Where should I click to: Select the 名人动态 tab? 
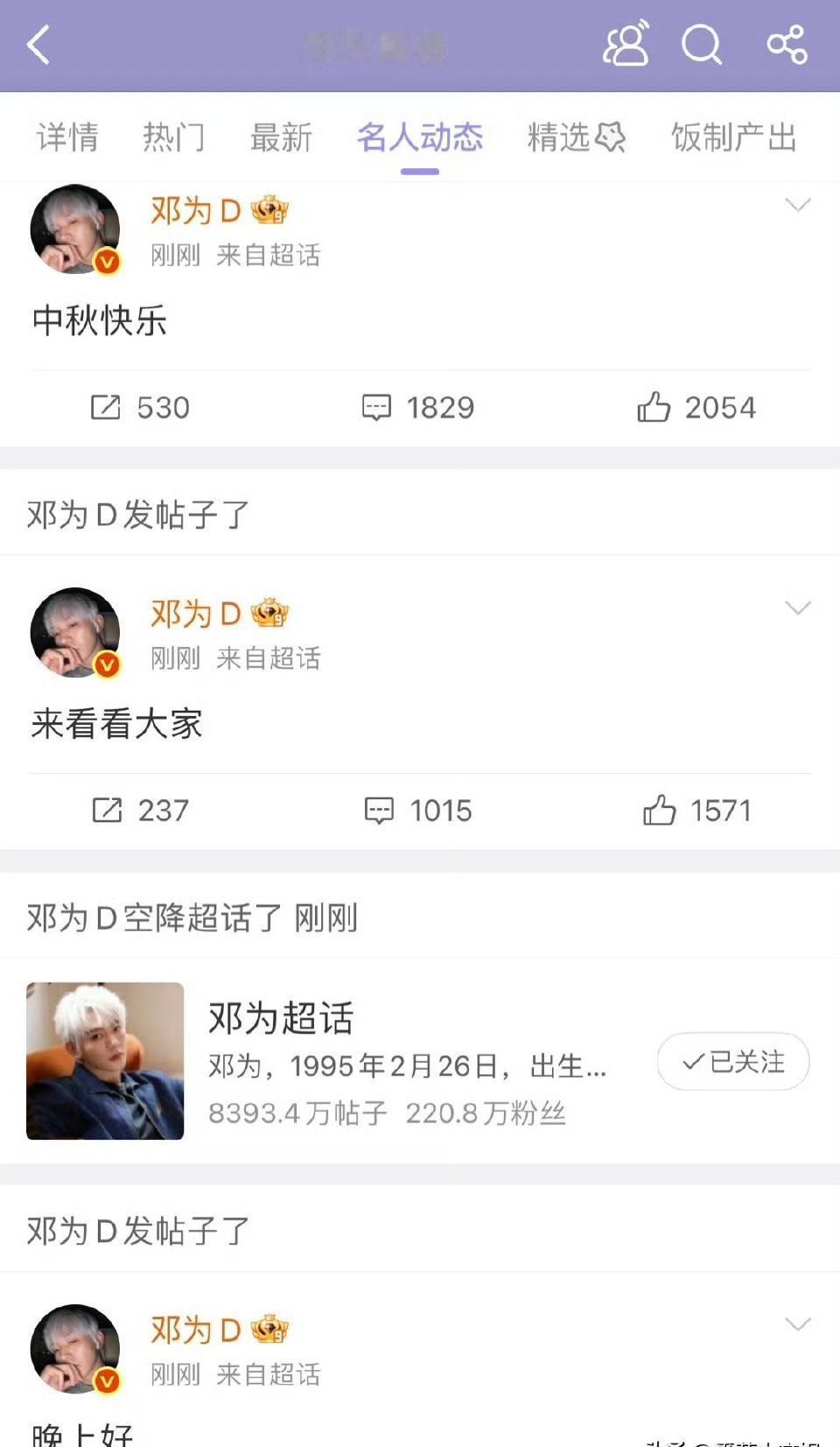point(420,137)
